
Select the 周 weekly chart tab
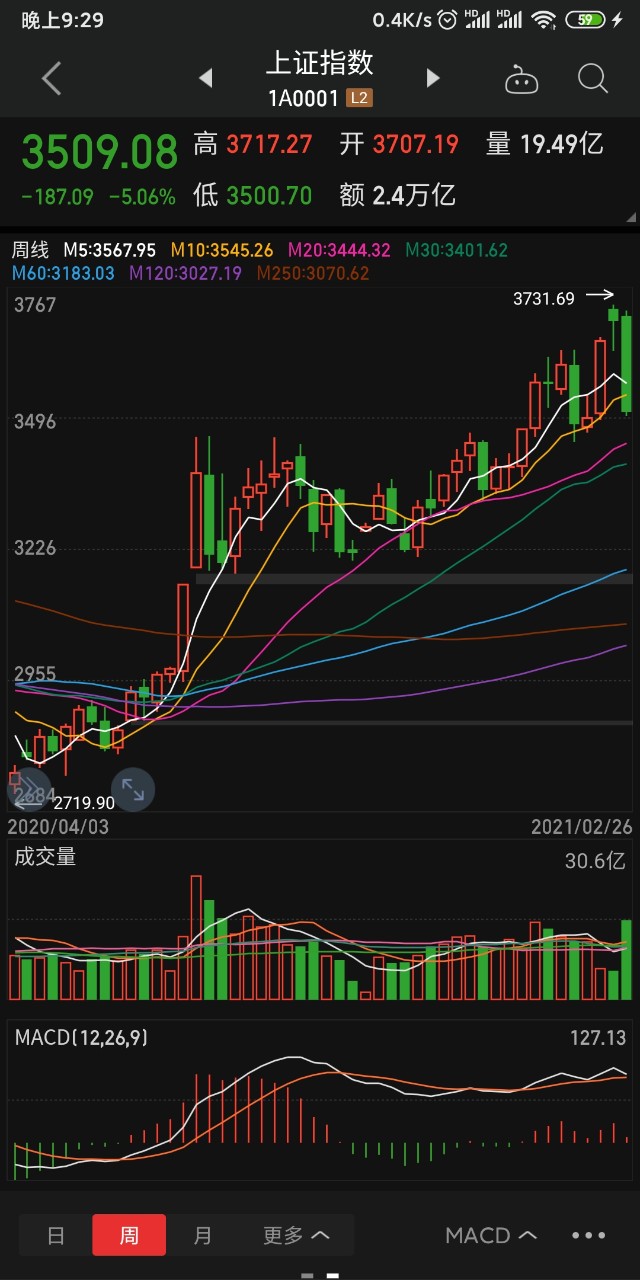pos(129,1235)
